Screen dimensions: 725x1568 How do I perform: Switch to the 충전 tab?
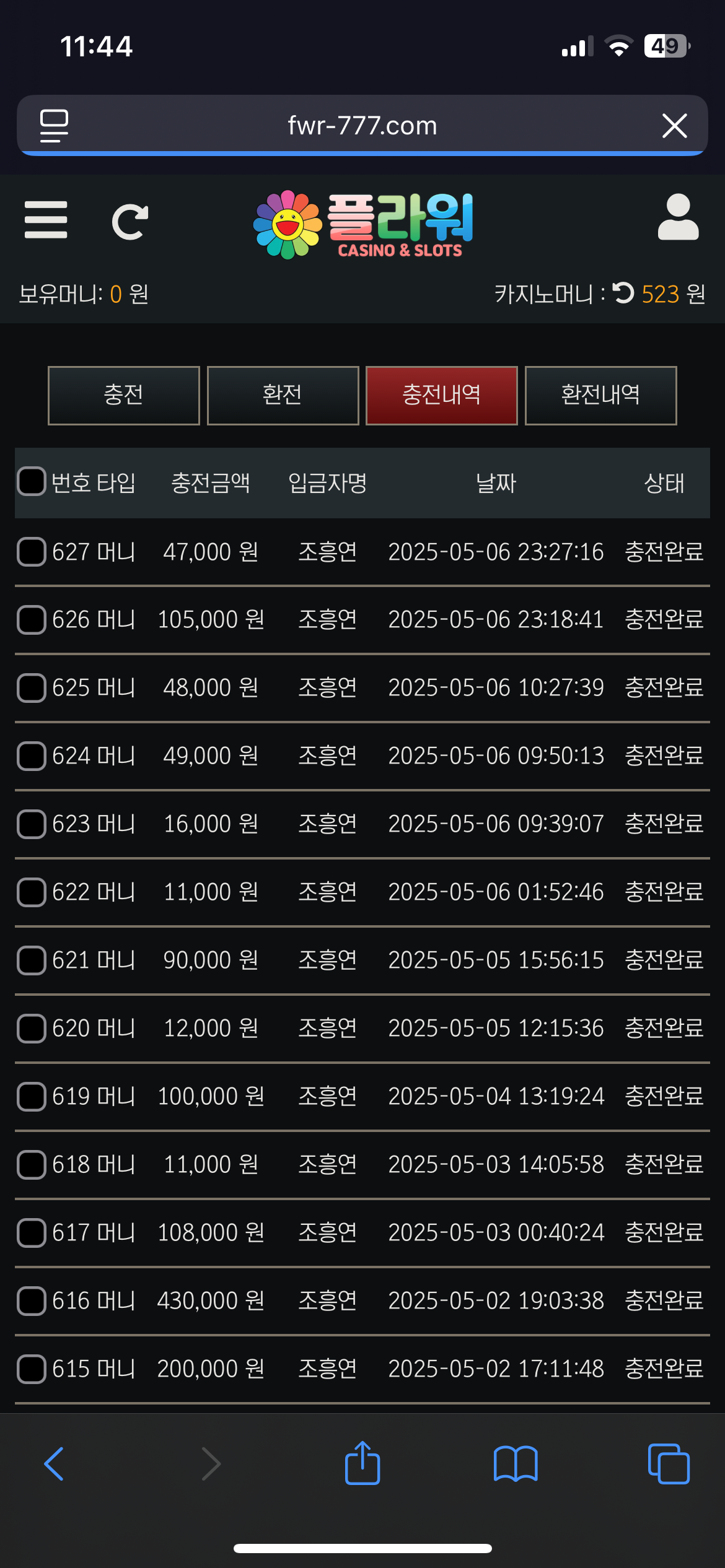(124, 395)
